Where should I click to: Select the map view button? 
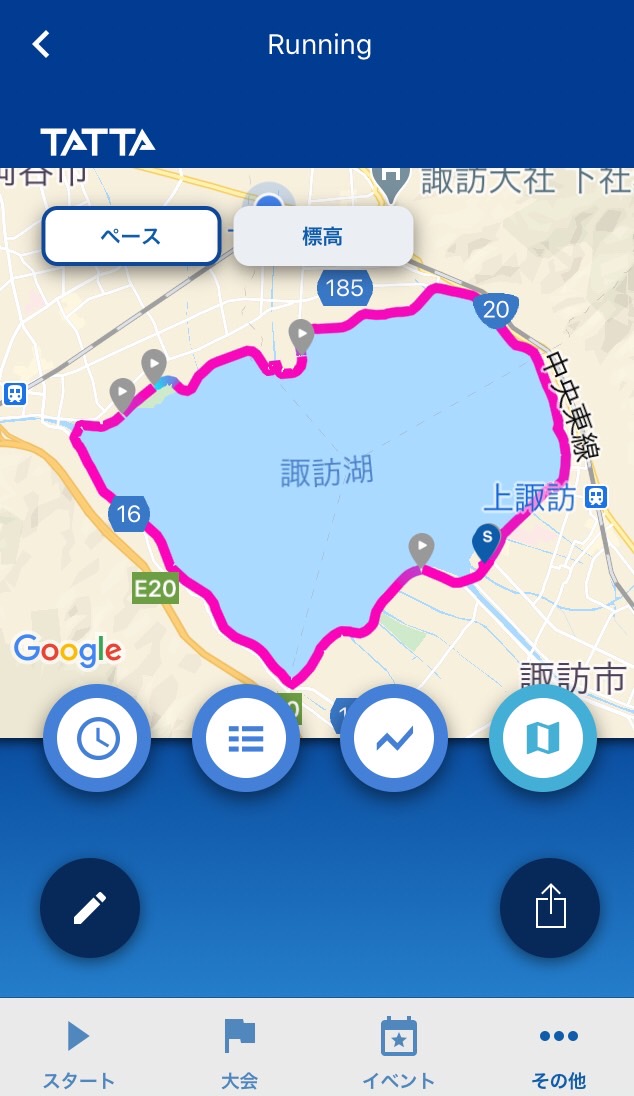pyautogui.click(x=542, y=738)
